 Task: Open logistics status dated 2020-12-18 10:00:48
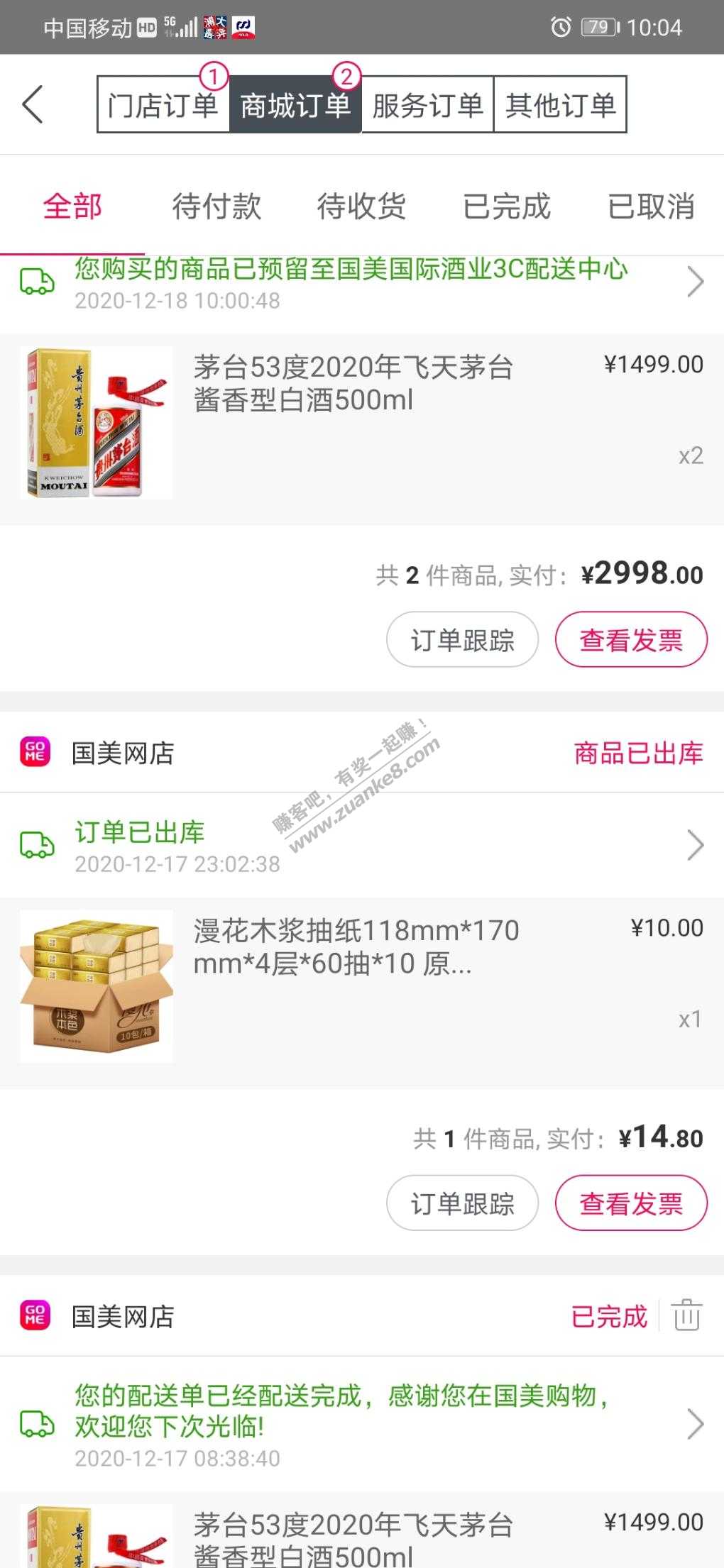(362, 284)
